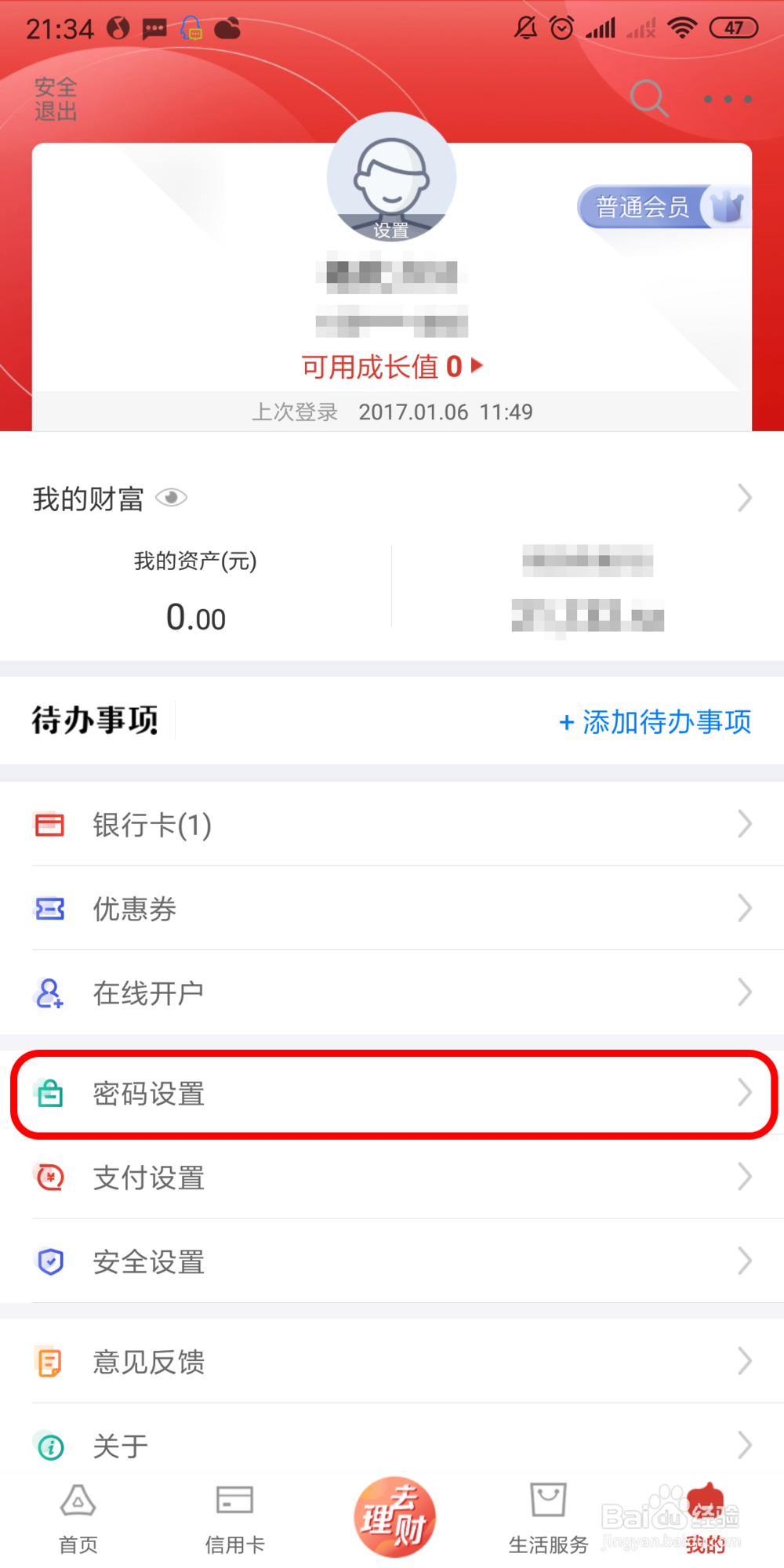Toggle the eye to hide 我的财富 amounts
Screen dimensions: 784x1568
172,499
